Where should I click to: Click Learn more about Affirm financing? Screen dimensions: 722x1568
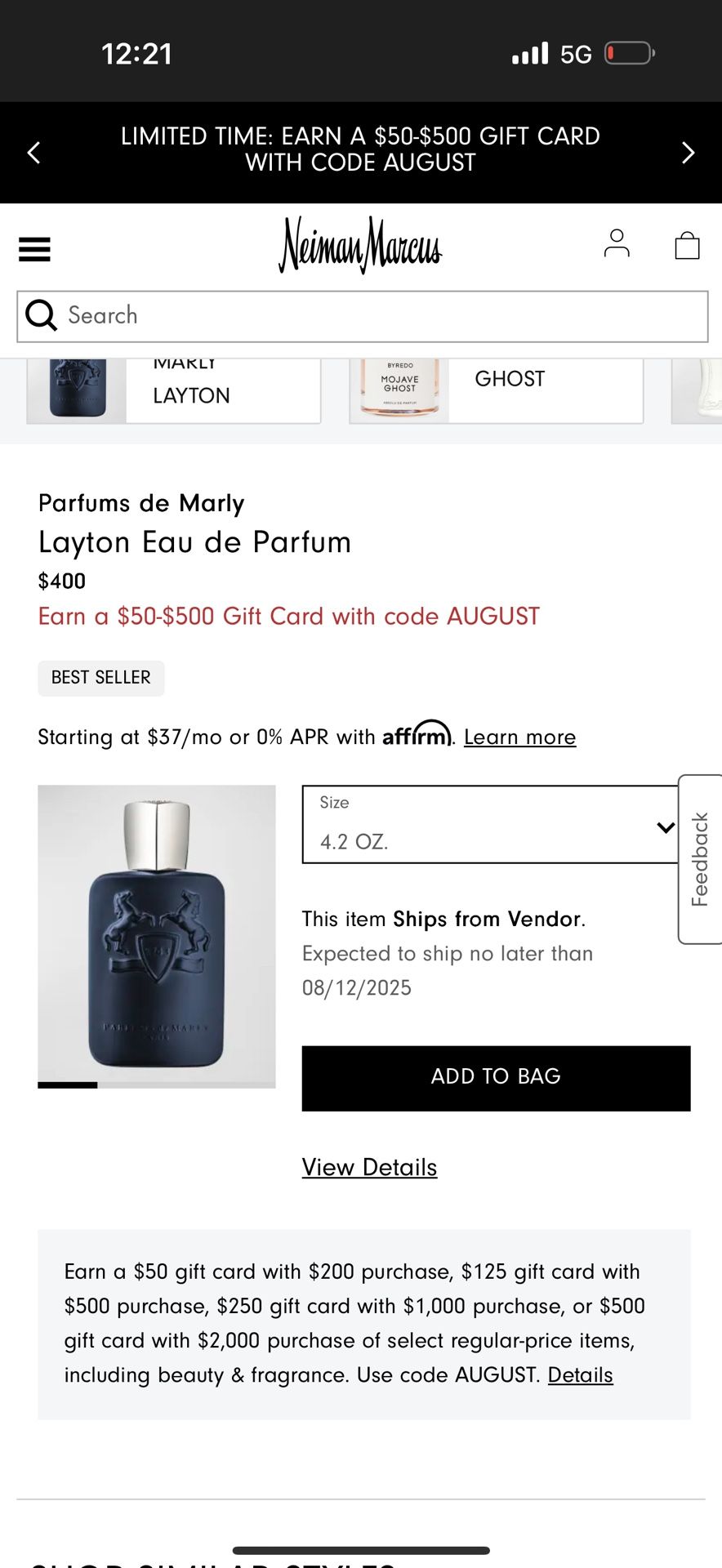click(519, 737)
